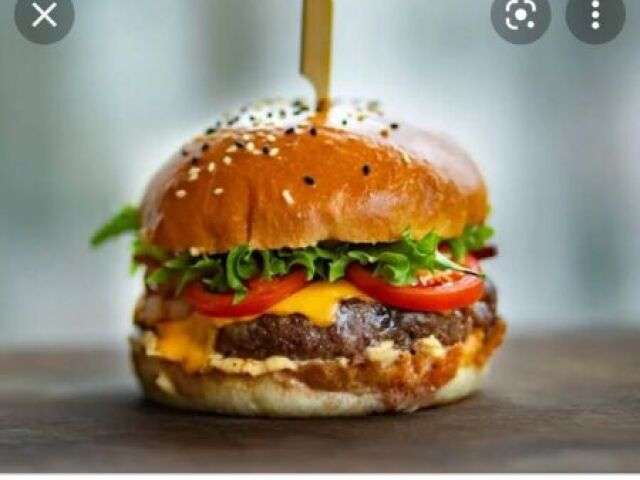The width and height of the screenshot is (640, 480).
Task: Search this image with Lens
Action: [520, 15]
